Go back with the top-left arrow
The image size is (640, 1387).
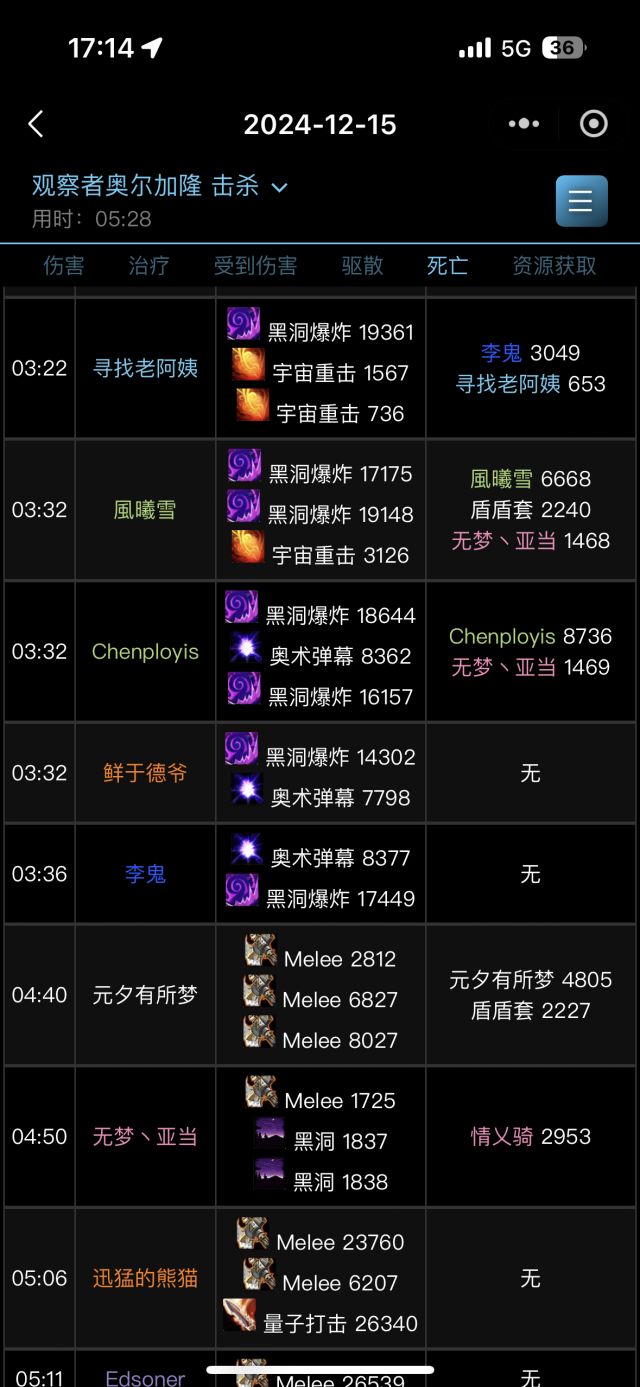pos(36,124)
